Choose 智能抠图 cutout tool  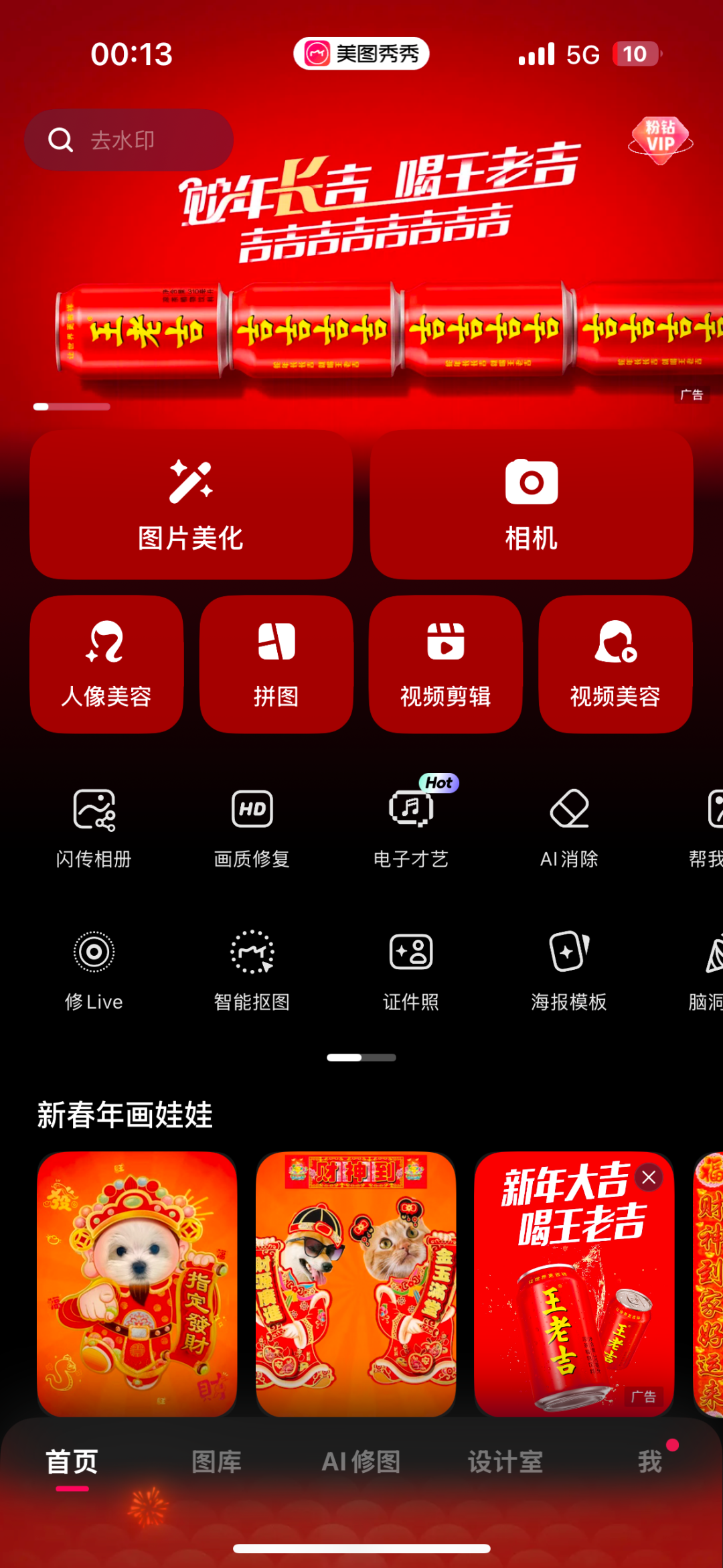click(x=252, y=971)
